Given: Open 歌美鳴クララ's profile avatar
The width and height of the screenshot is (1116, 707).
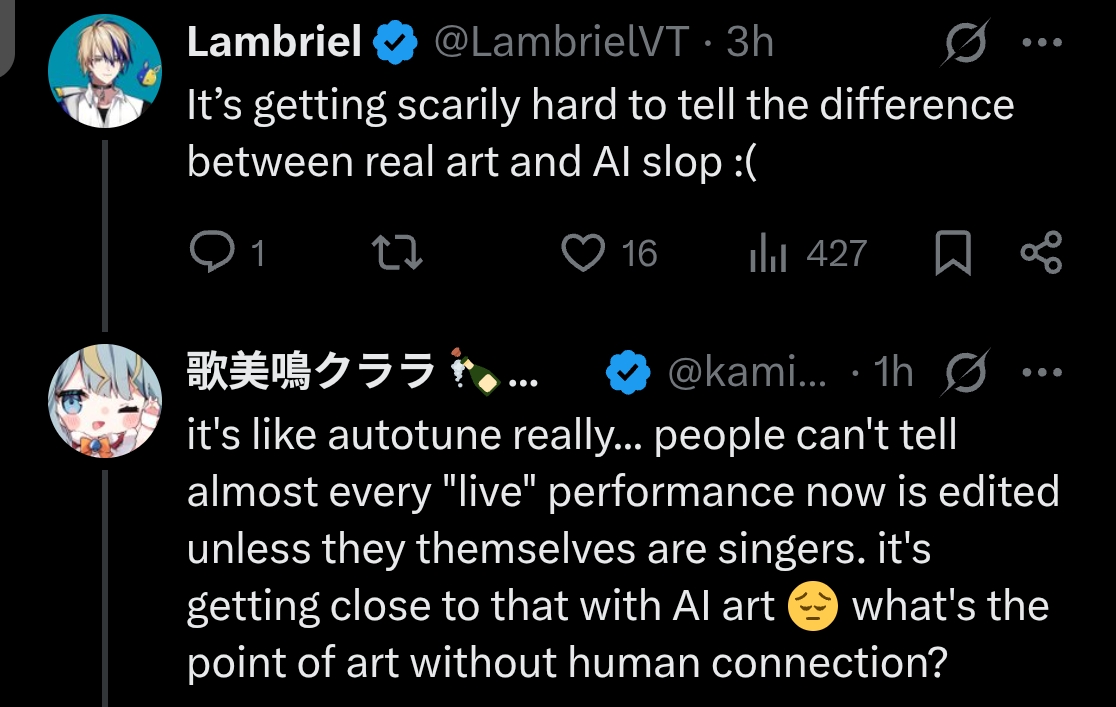Looking at the screenshot, I should tap(105, 401).
